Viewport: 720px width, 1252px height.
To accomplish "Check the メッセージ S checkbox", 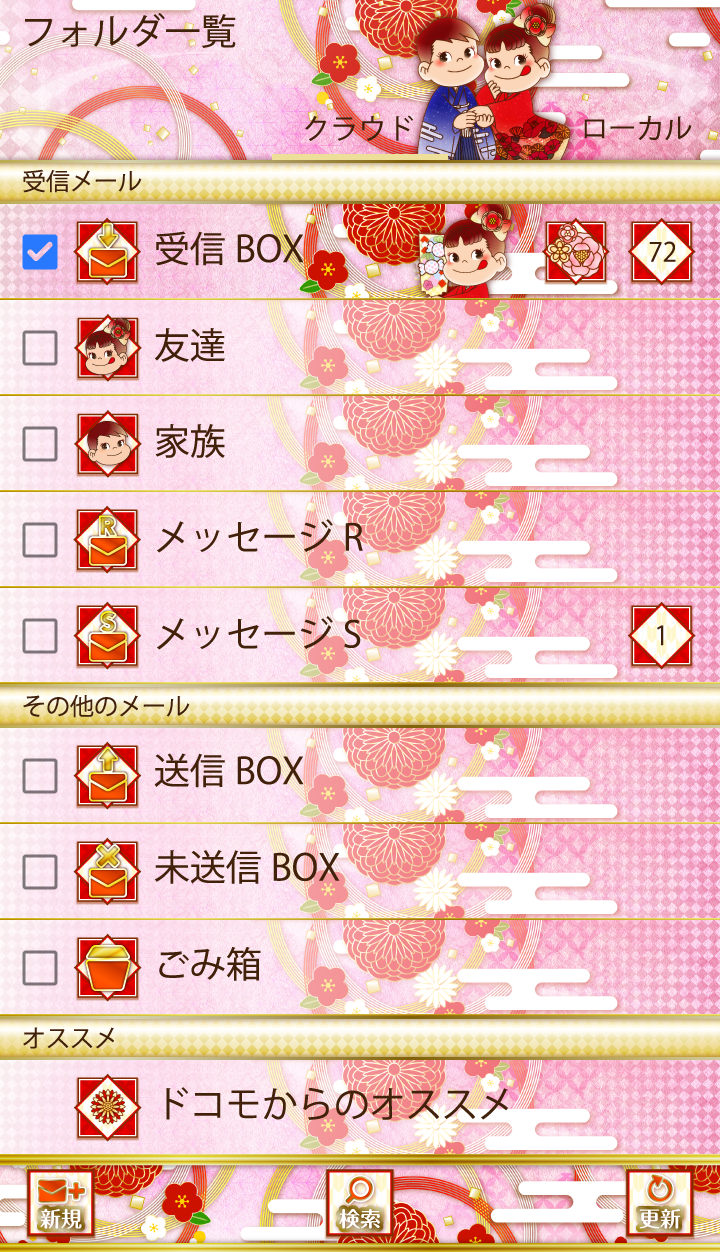I will pyautogui.click(x=40, y=635).
